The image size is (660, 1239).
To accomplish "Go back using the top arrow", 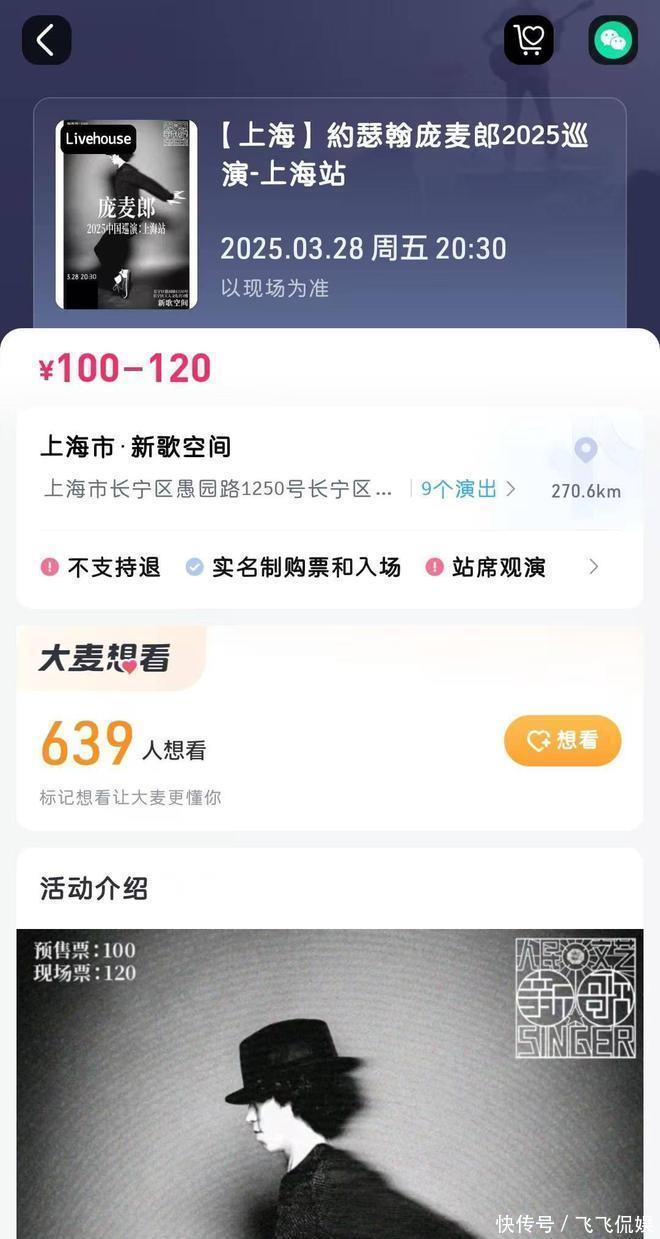I will click(x=46, y=41).
